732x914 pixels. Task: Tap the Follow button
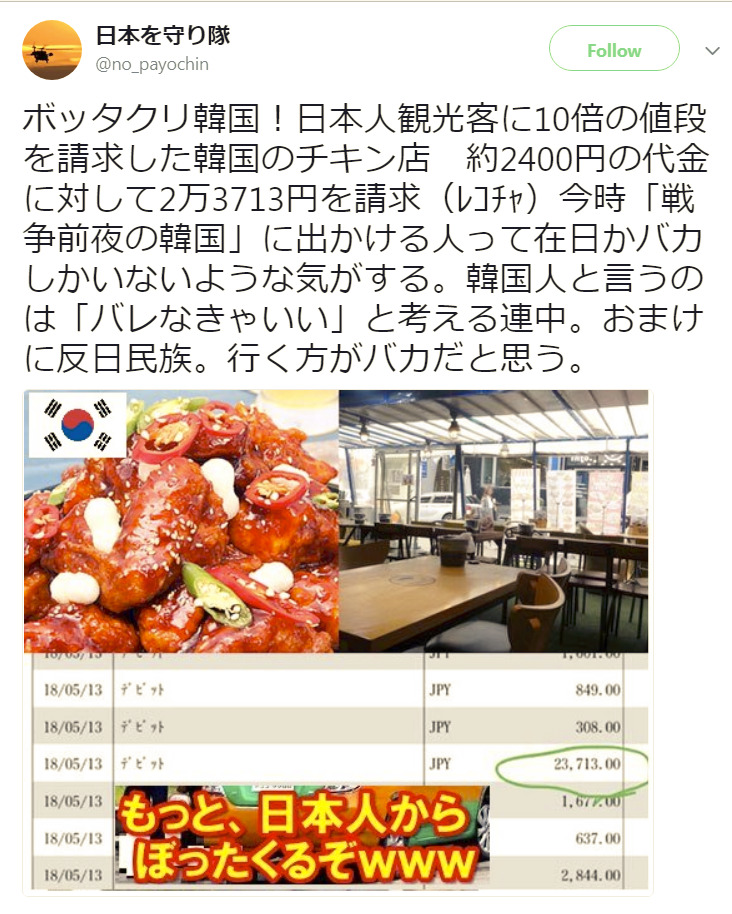pos(614,51)
